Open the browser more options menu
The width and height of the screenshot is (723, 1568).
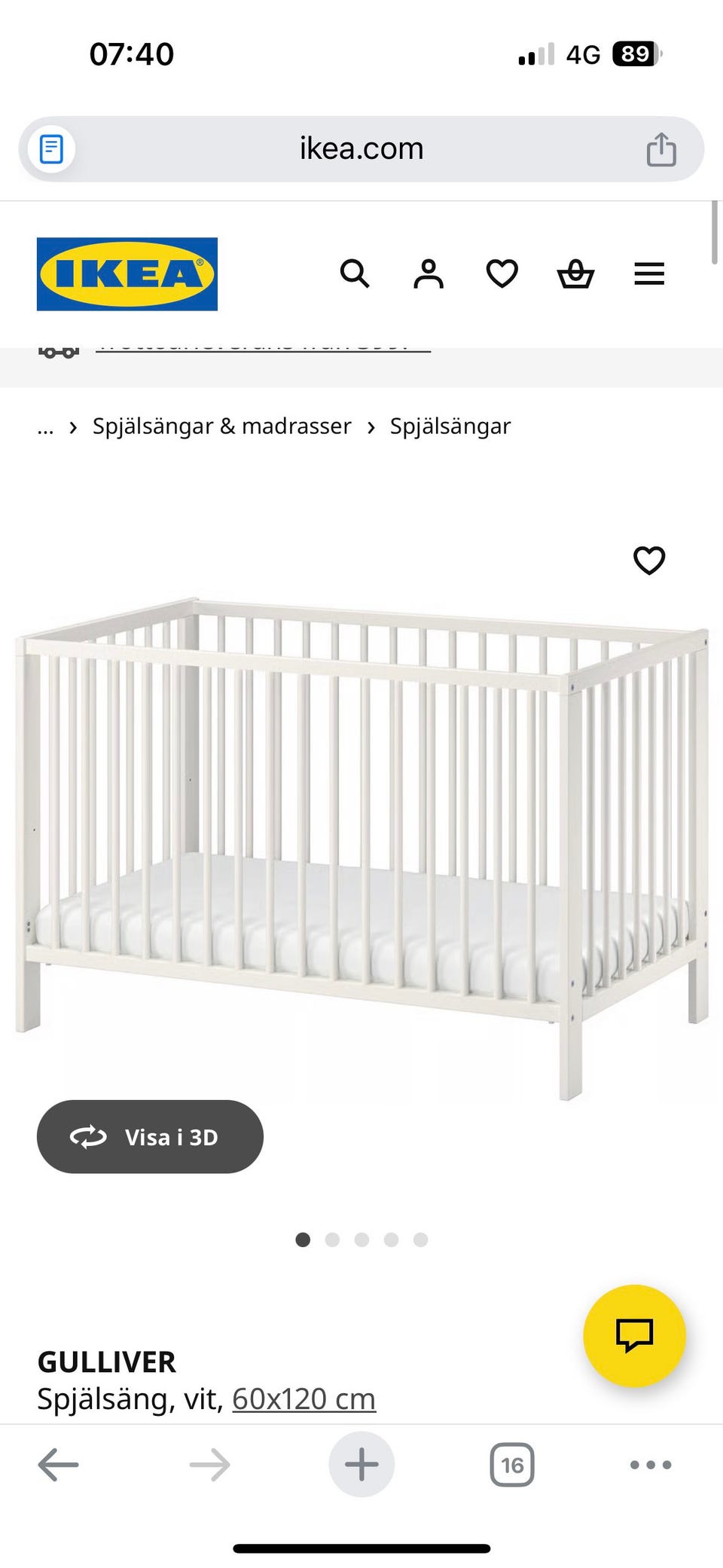point(651,1465)
